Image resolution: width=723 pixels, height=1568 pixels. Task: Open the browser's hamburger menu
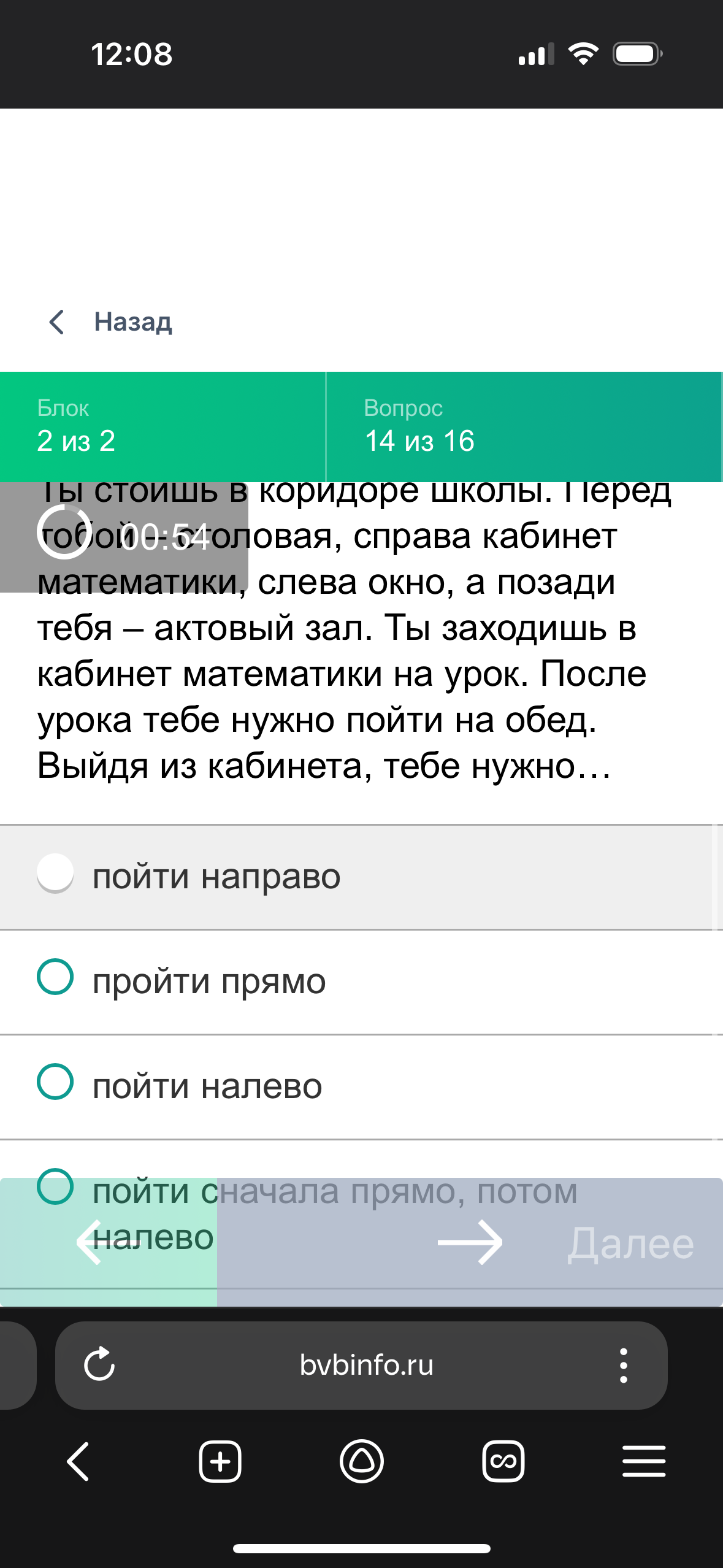(644, 1461)
